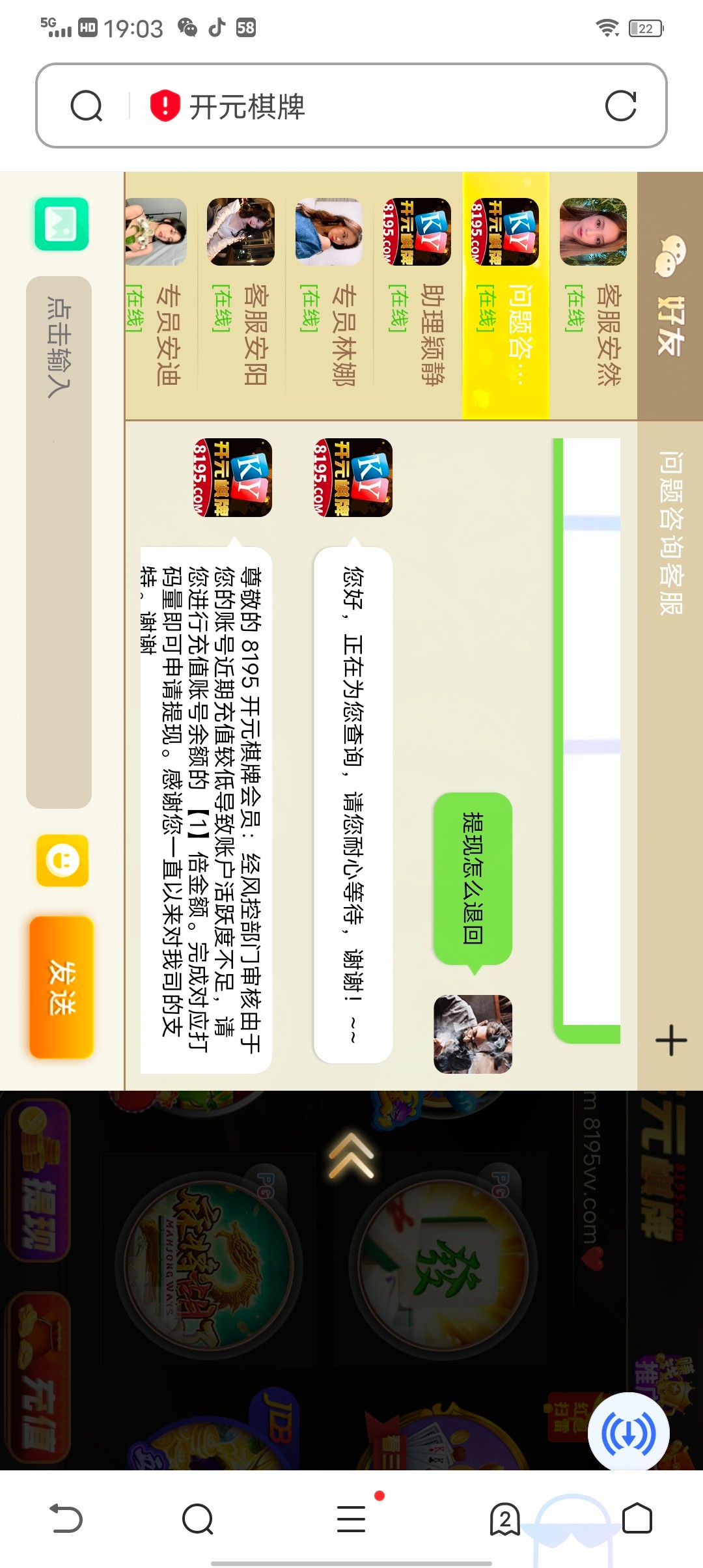The width and height of the screenshot is (703, 1568).
Task: Reload the page
Action: (x=620, y=106)
